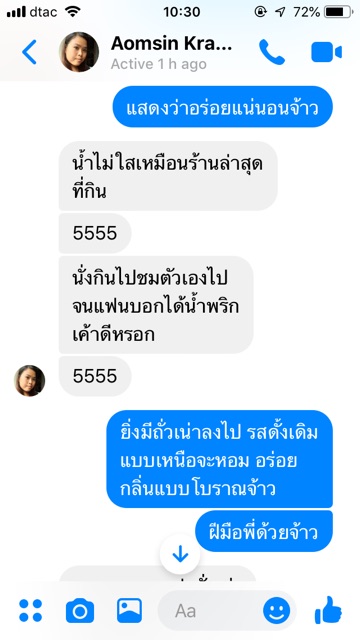The width and height of the screenshot is (360, 640).
Task: Open Aomsin Kra... contact details from header
Action: point(171,43)
